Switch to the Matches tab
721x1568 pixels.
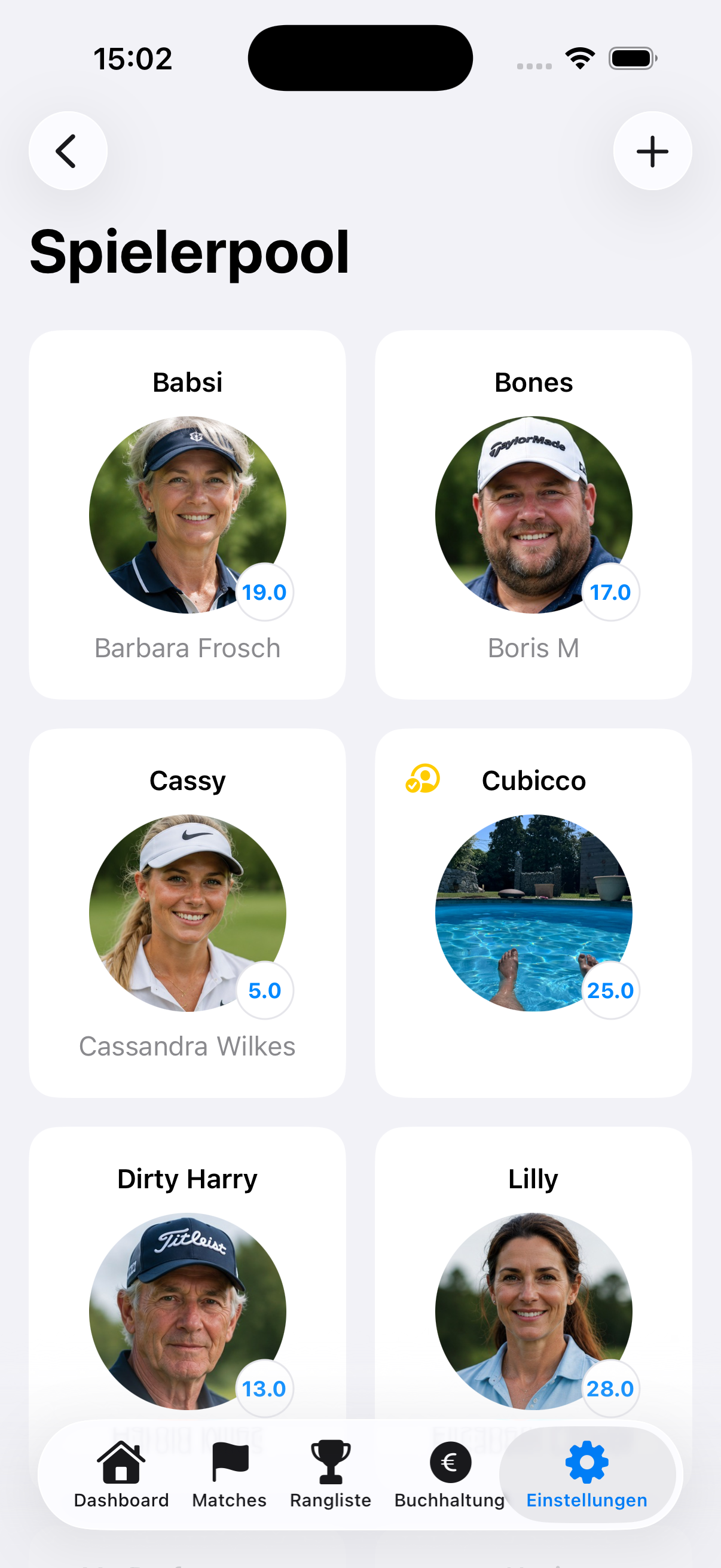230,1475
